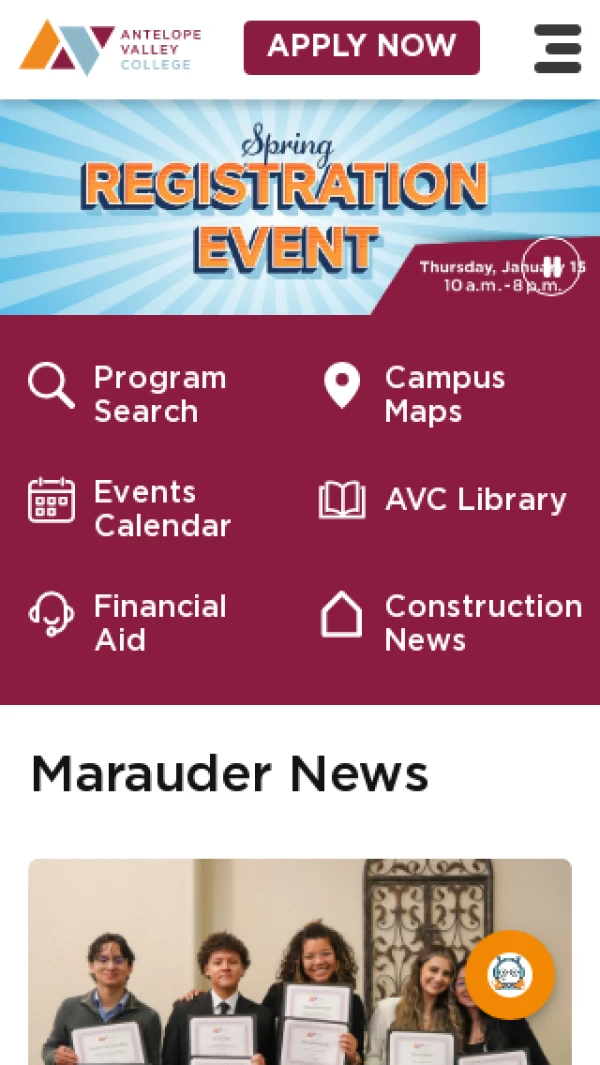Tap the Apply Now button
This screenshot has height=1065, width=600.
(361, 47)
